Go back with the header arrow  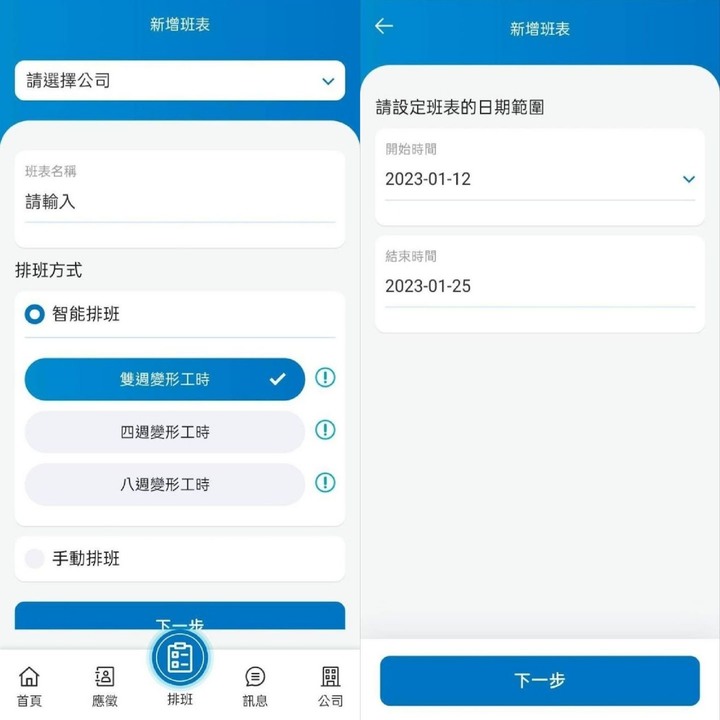click(x=384, y=27)
